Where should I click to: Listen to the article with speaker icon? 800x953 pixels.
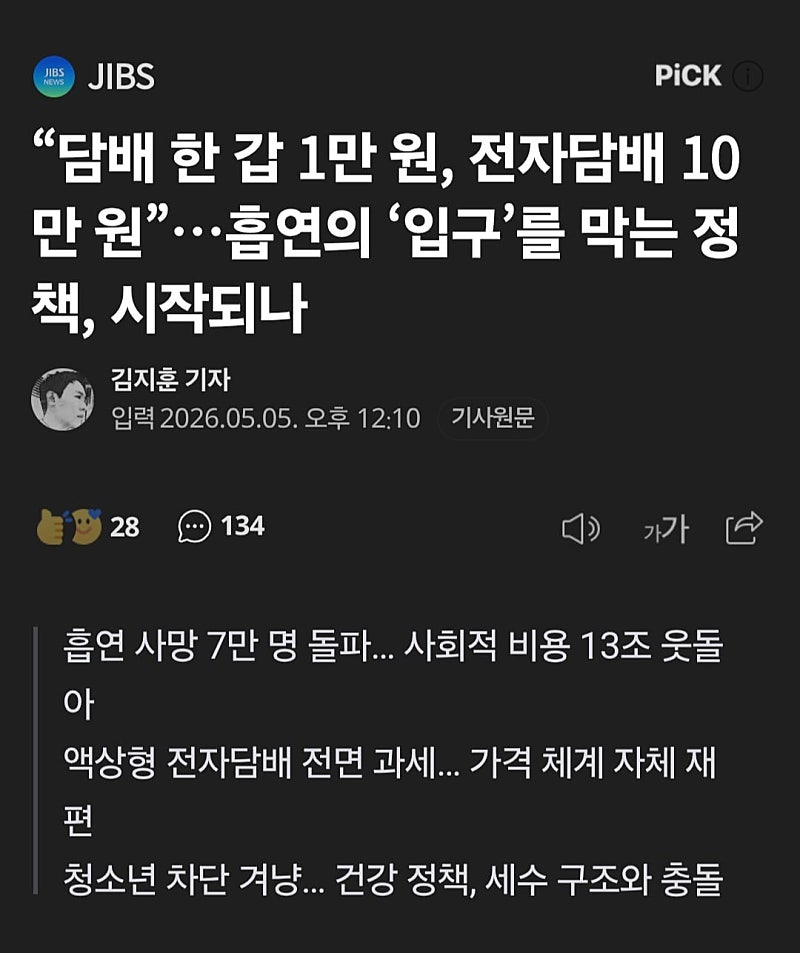(581, 528)
